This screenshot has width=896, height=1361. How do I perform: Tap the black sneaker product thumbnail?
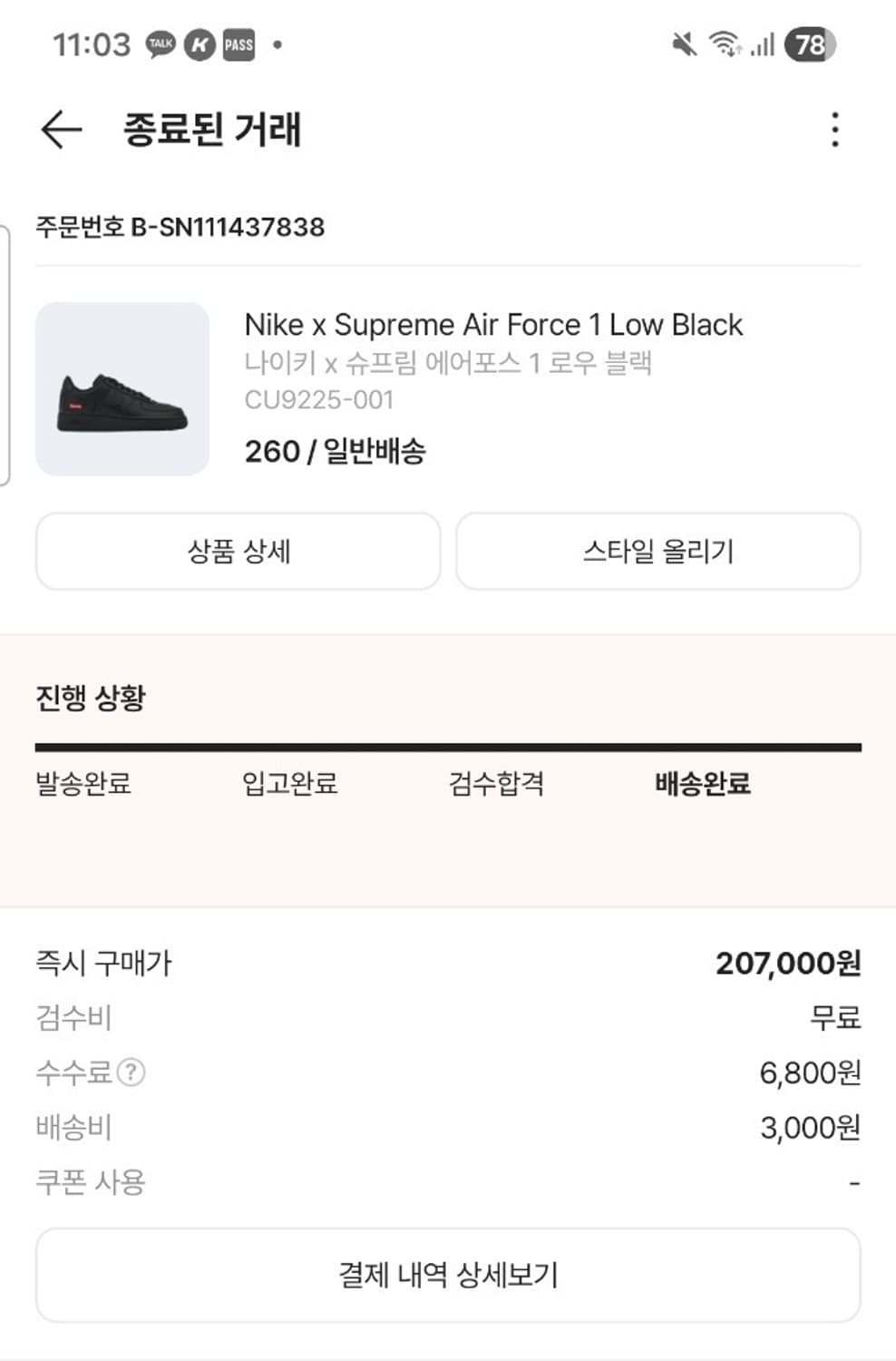tap(122, 390)
